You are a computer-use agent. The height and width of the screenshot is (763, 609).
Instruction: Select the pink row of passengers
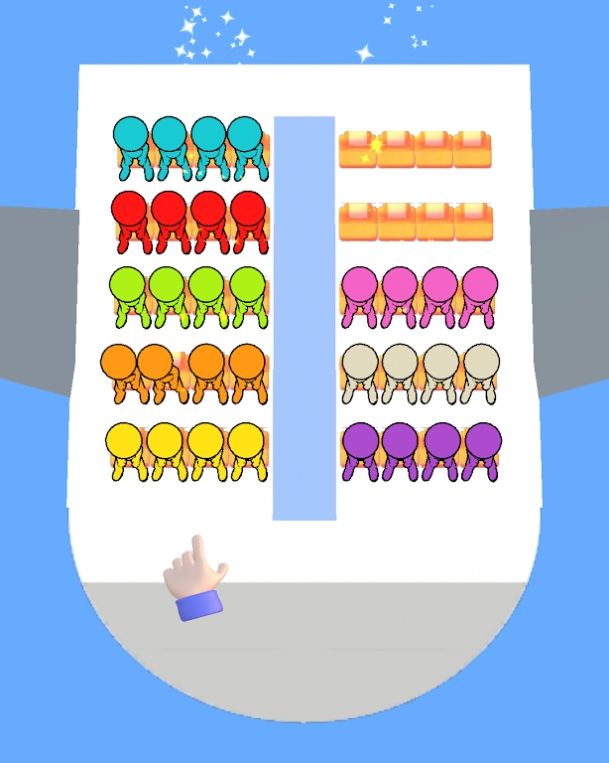click(419, 295)
